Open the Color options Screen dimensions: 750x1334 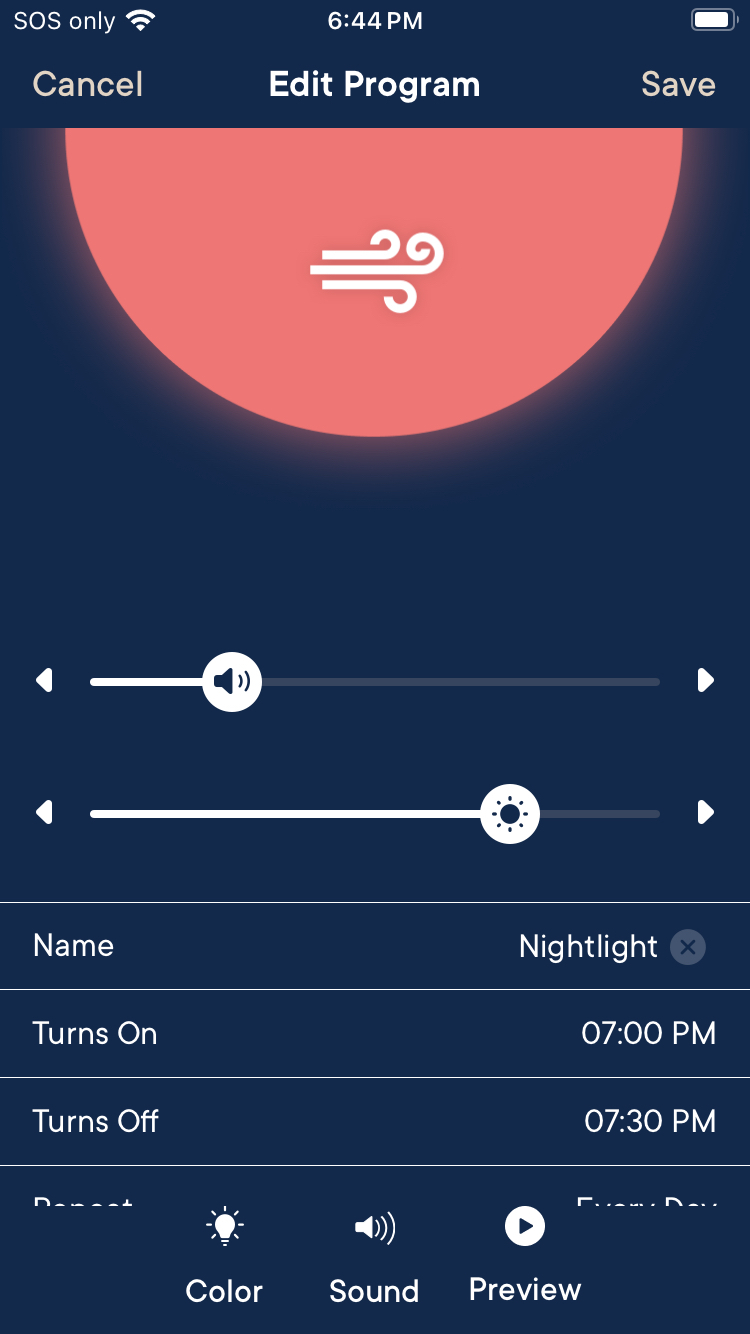tap(224, 1255)
